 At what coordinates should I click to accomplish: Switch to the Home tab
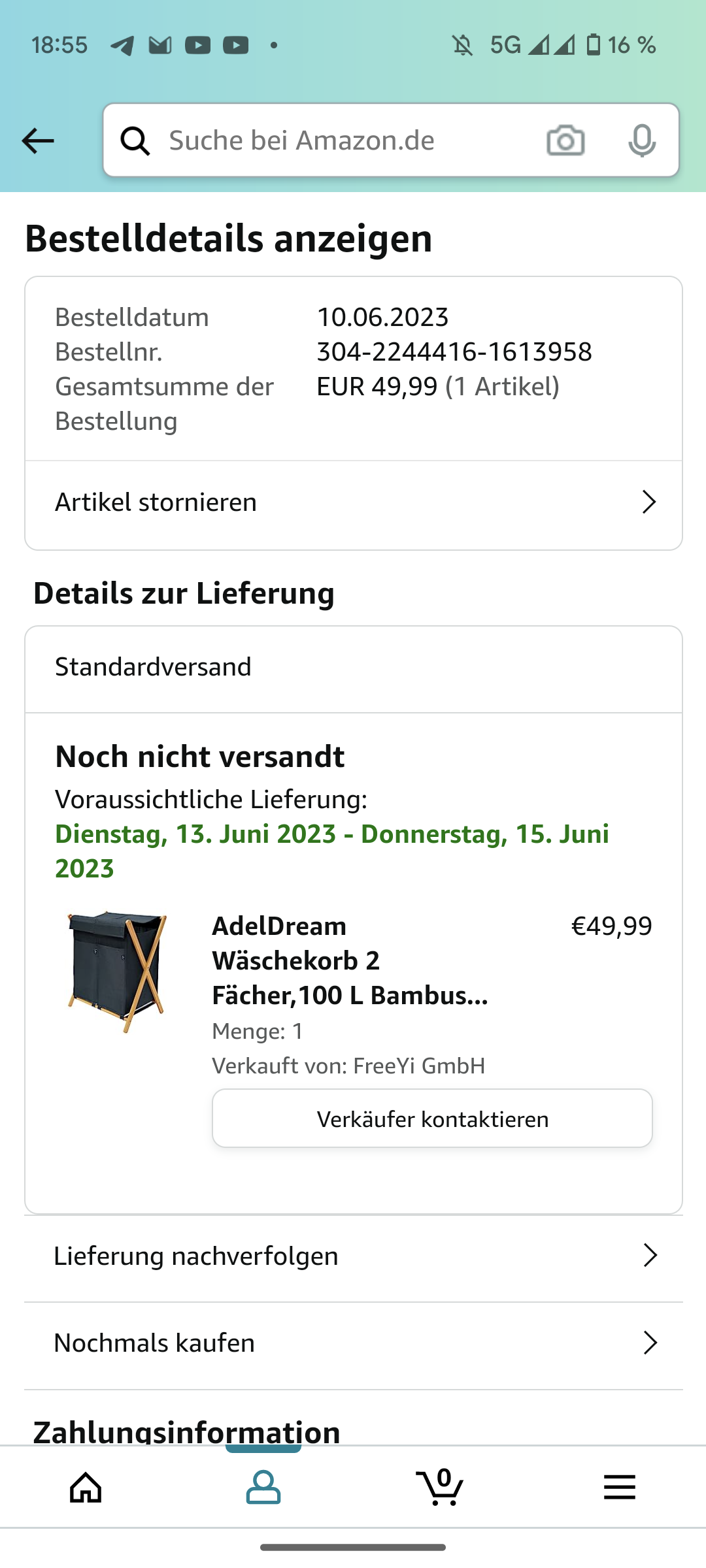pos(86,1488)
